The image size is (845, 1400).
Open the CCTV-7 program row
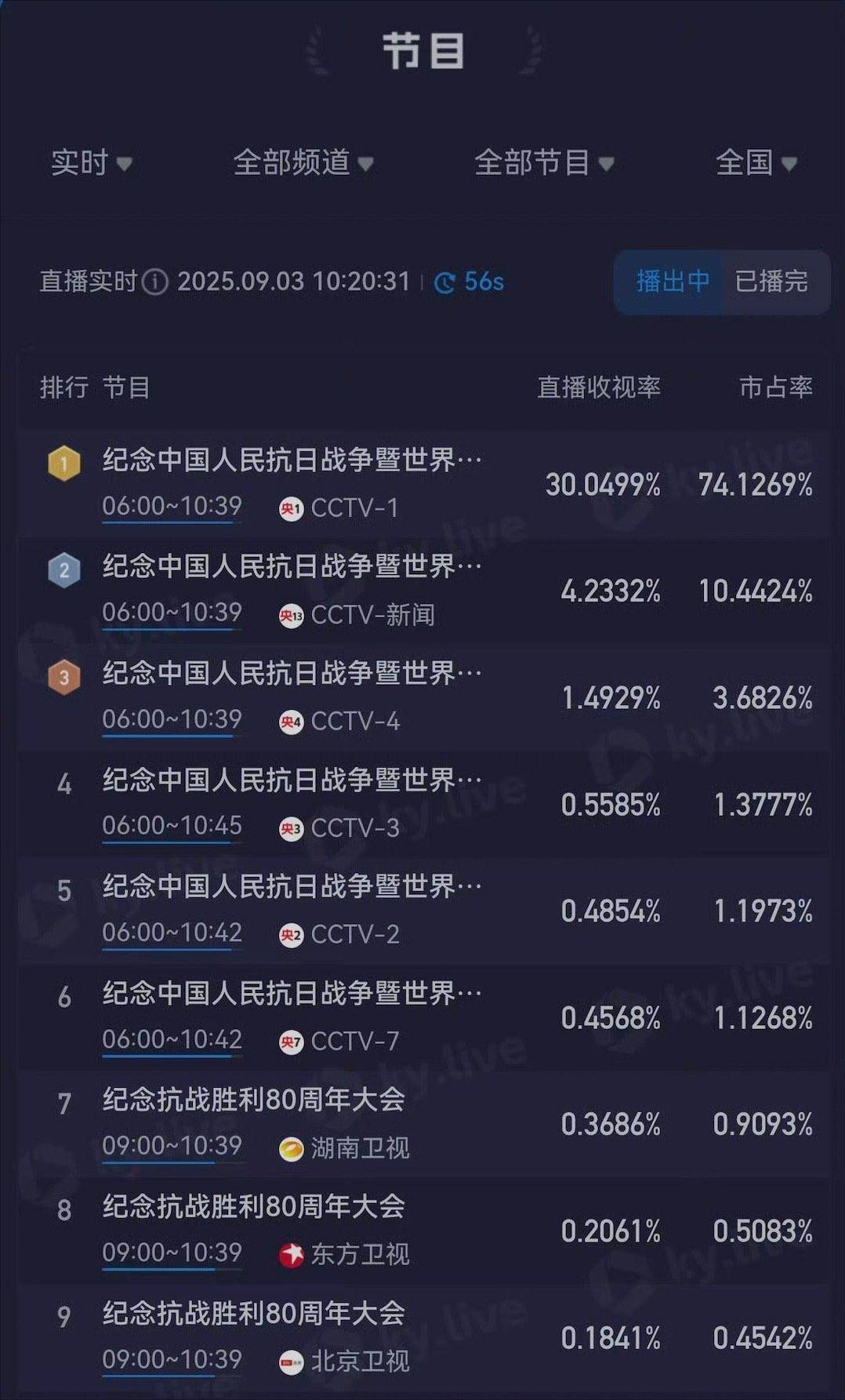pos(423,1017)
